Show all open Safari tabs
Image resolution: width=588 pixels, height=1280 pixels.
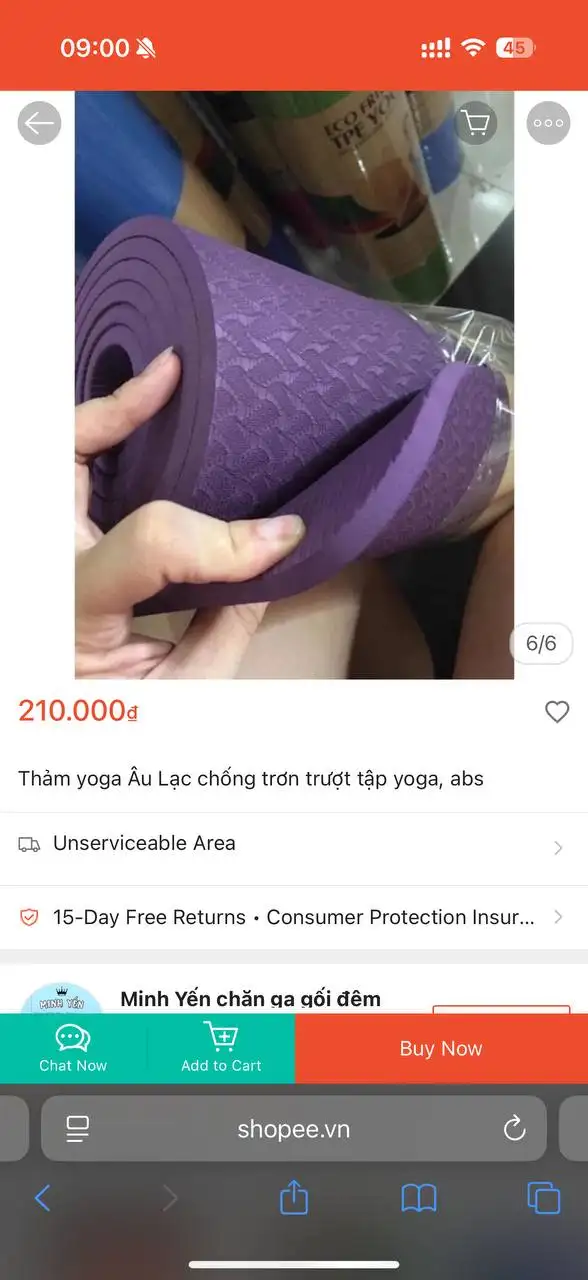tap(543, 1197)
